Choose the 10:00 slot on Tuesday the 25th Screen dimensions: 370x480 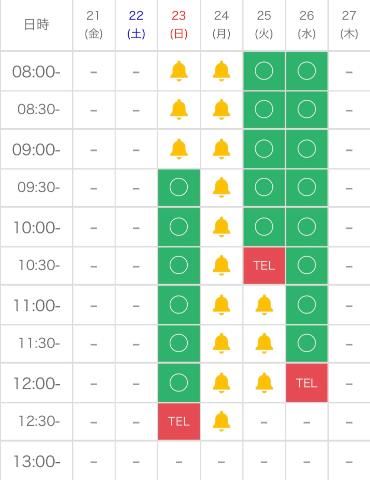pyautogui.click(x=264, y=227)
